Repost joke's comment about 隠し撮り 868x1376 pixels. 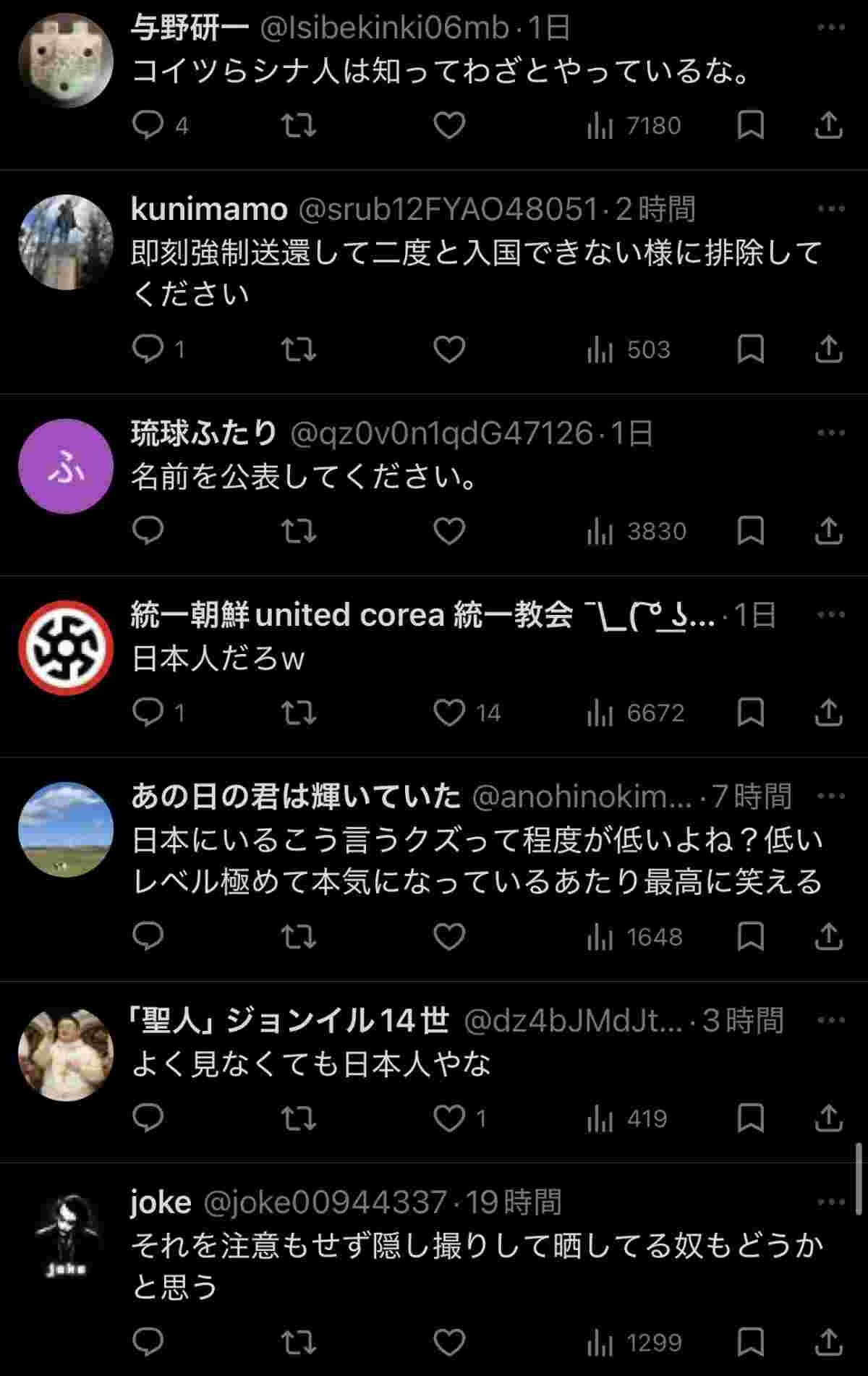(x=298, y=1343)
